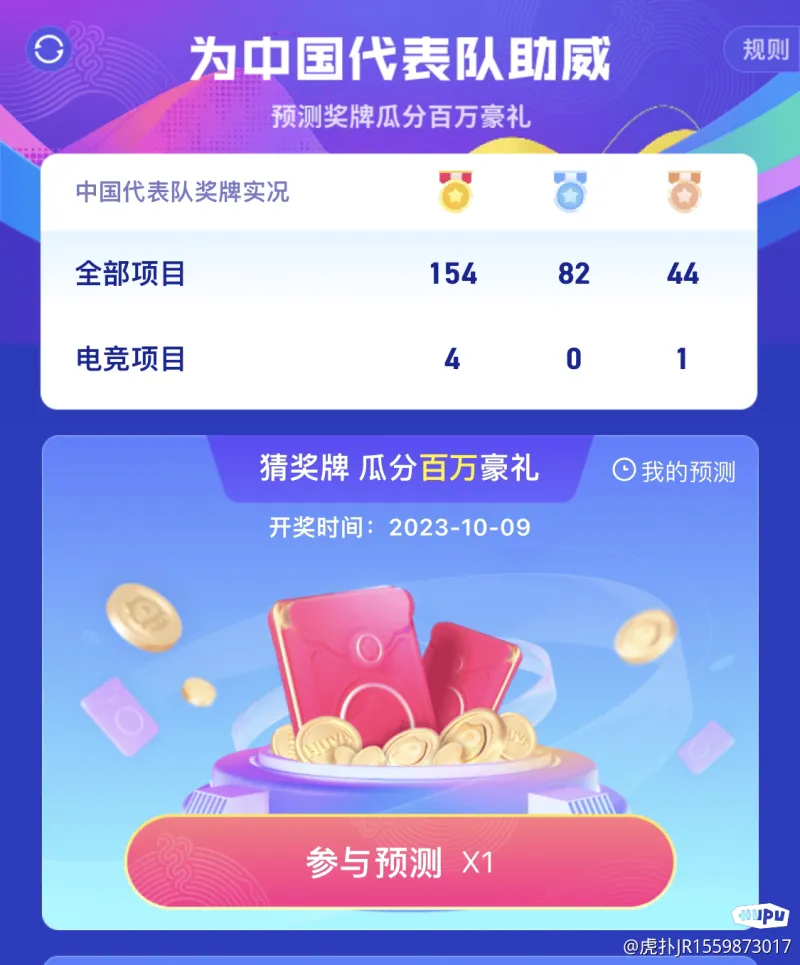The width and height of the screenshot is (800, 965).
Task: Tap the refresh icon at top left
Action: pos(49,49)
